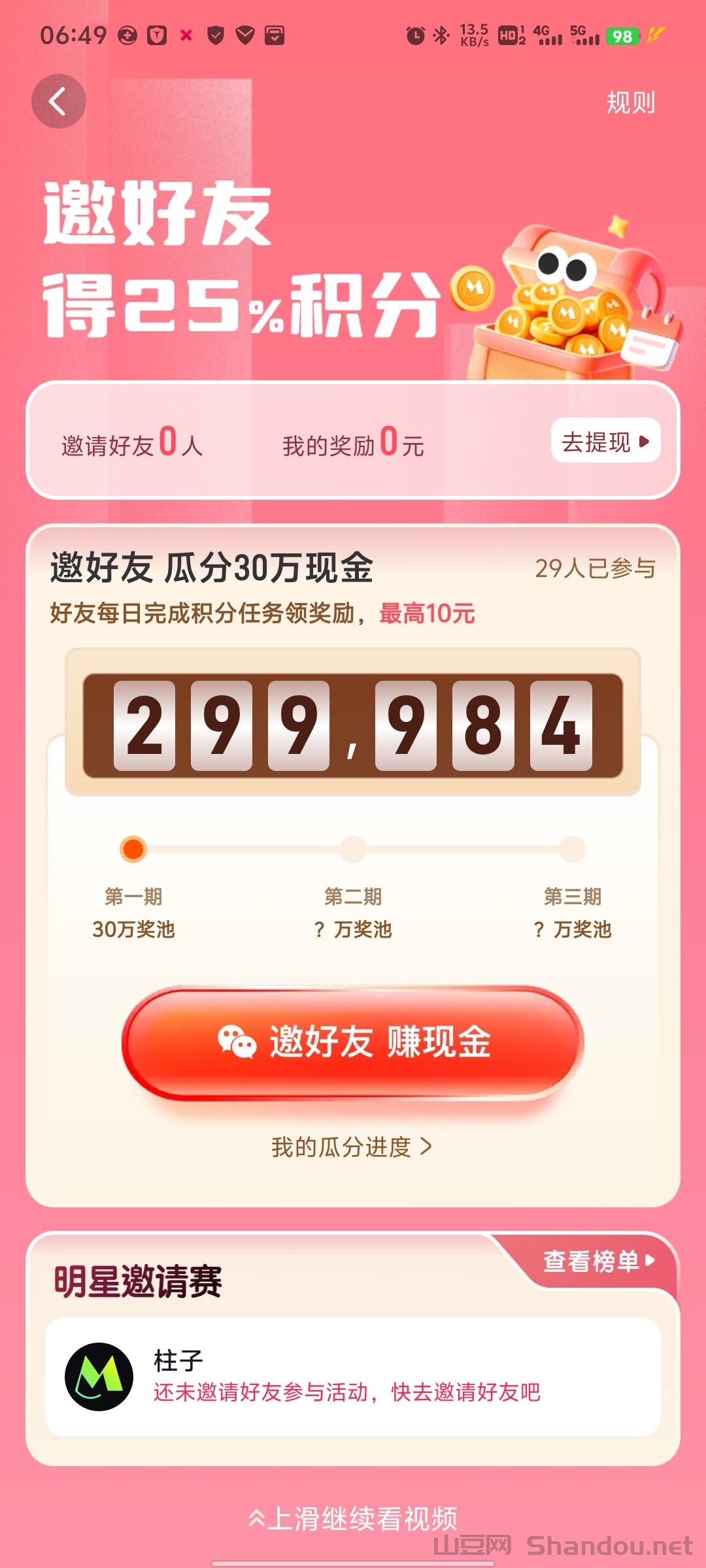View the 查看榜单 leaderboard

coord(597,1260)
